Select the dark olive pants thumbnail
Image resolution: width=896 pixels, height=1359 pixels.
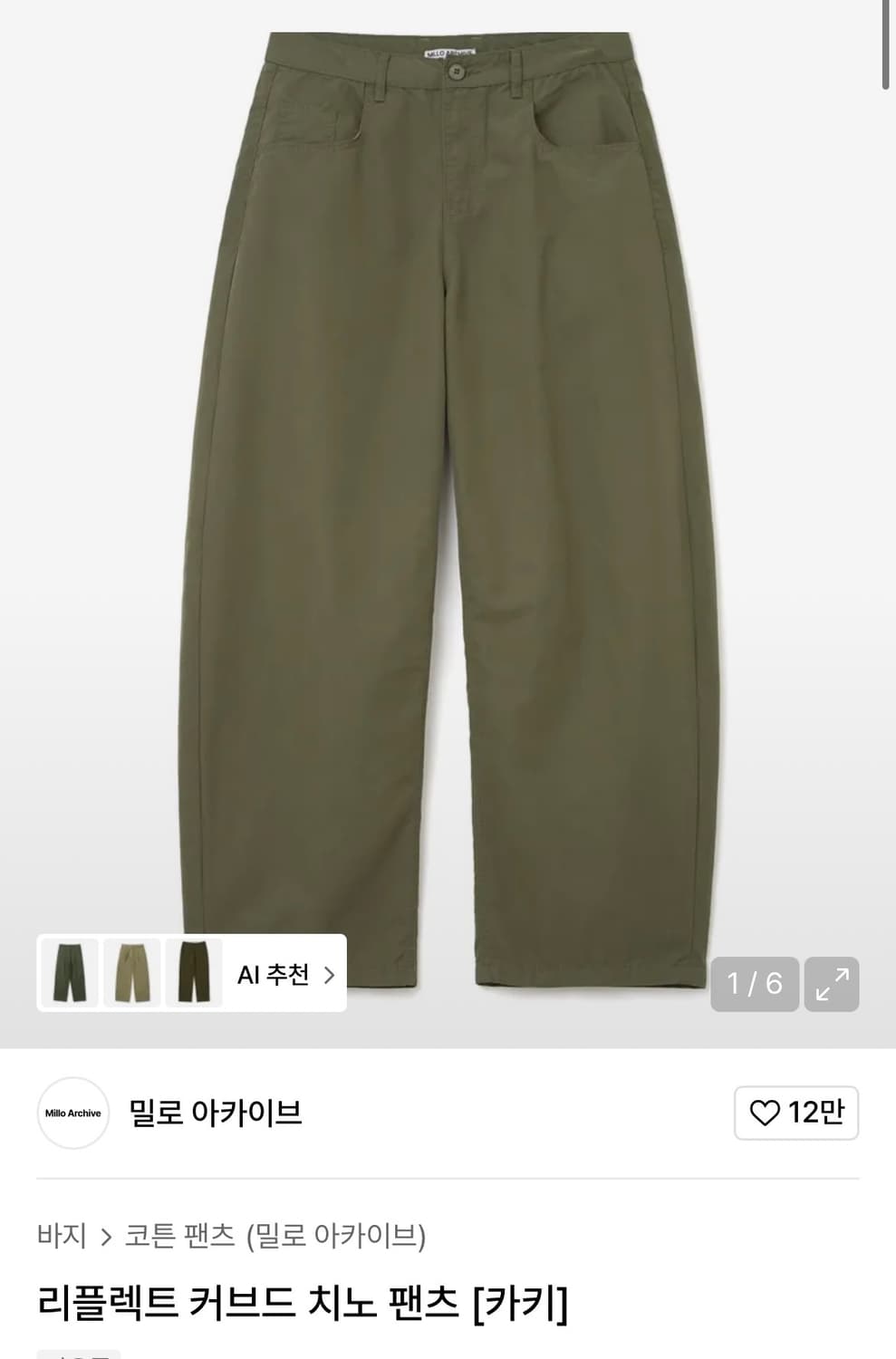click(x=191, y=974)
